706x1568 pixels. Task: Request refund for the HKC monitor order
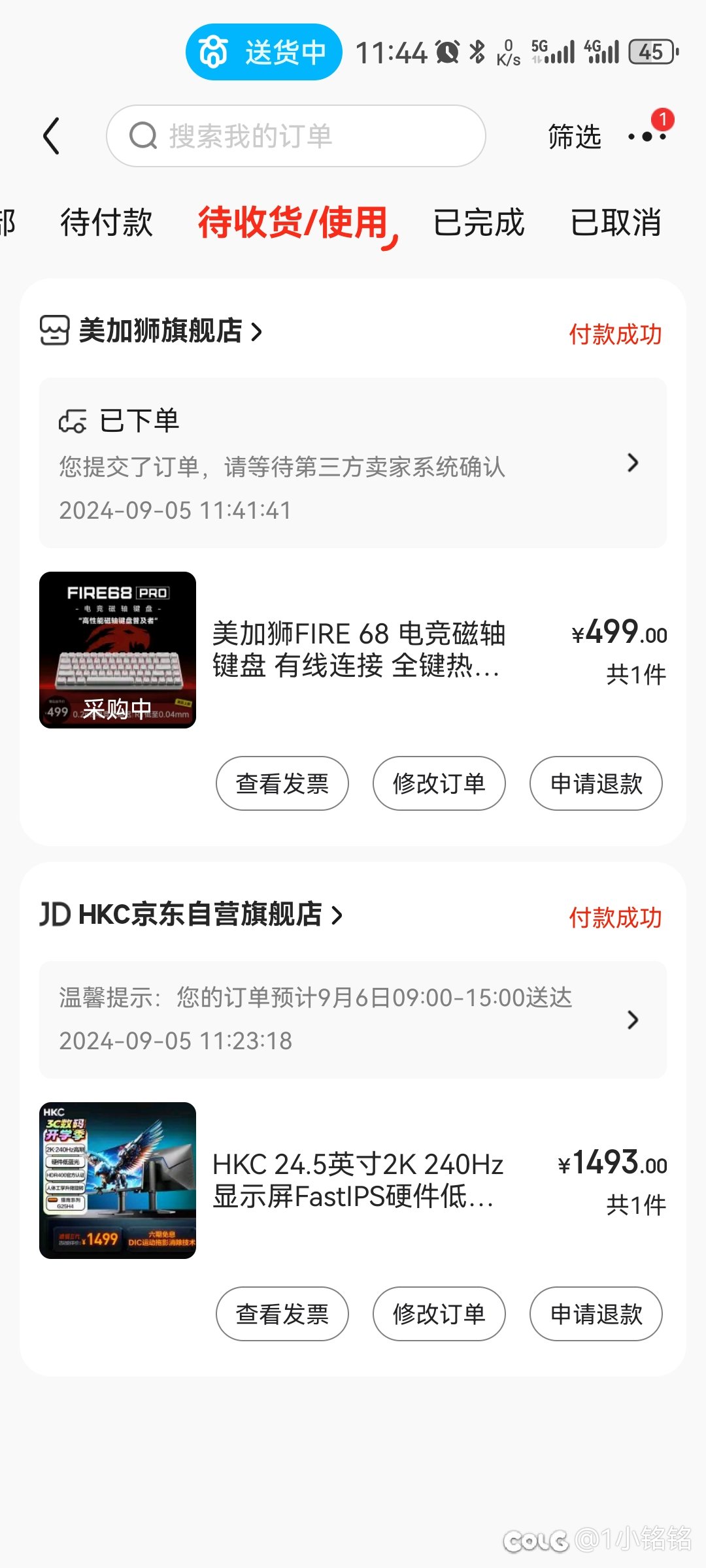(596, 1314)
